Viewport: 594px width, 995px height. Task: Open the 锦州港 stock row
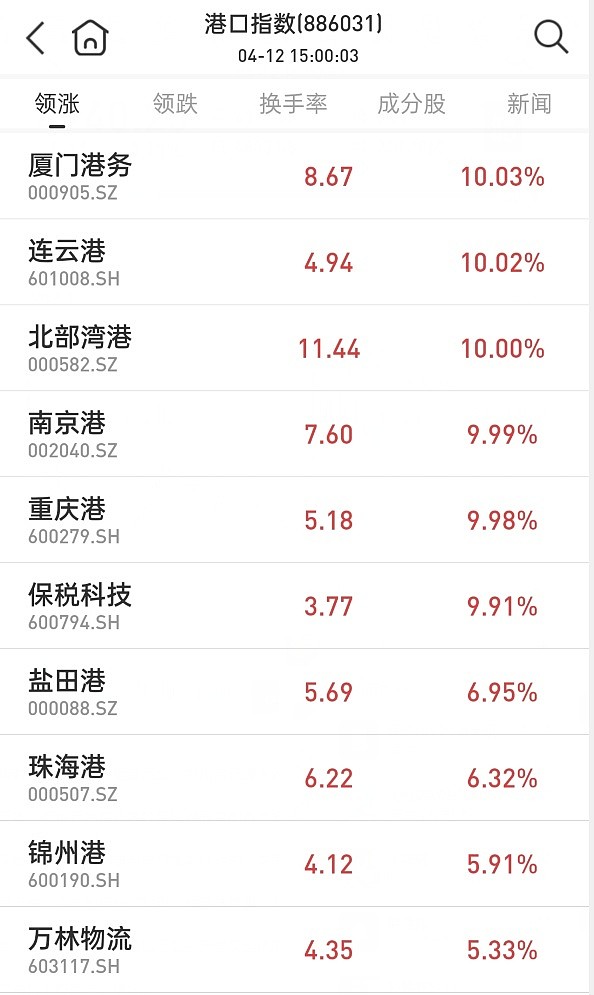pos(294,864)
